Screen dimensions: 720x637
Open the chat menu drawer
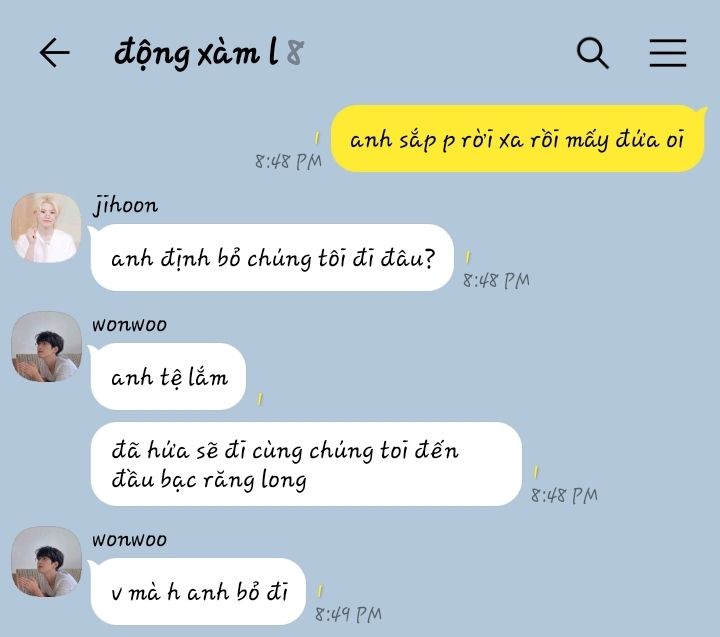click(x=667, y=53)
